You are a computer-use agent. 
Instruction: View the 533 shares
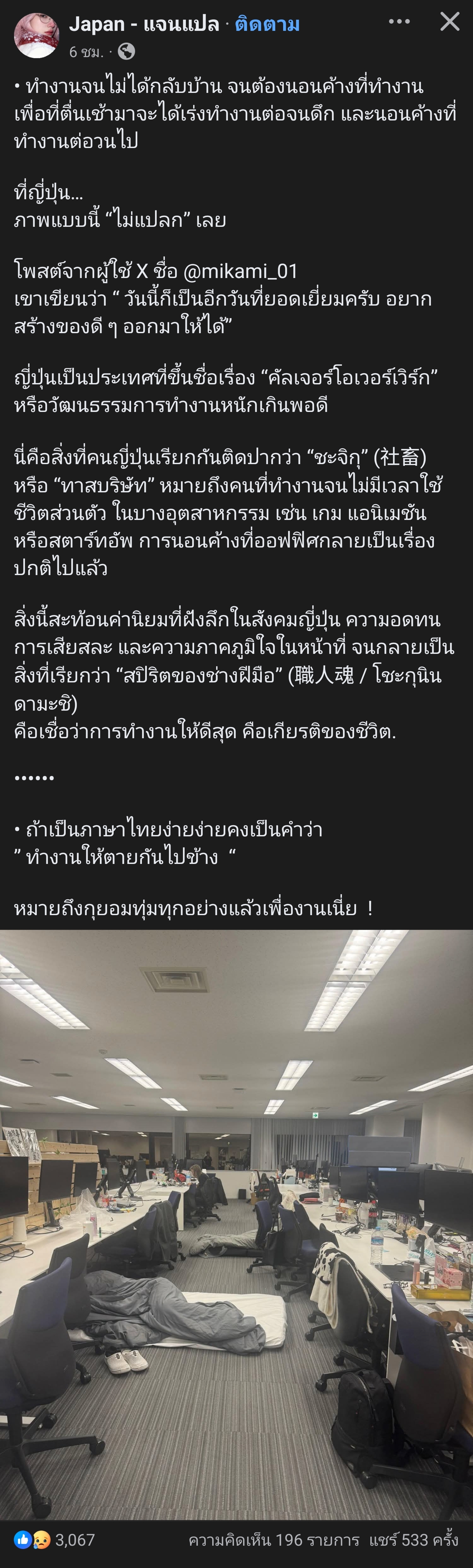coord(413,1539)
